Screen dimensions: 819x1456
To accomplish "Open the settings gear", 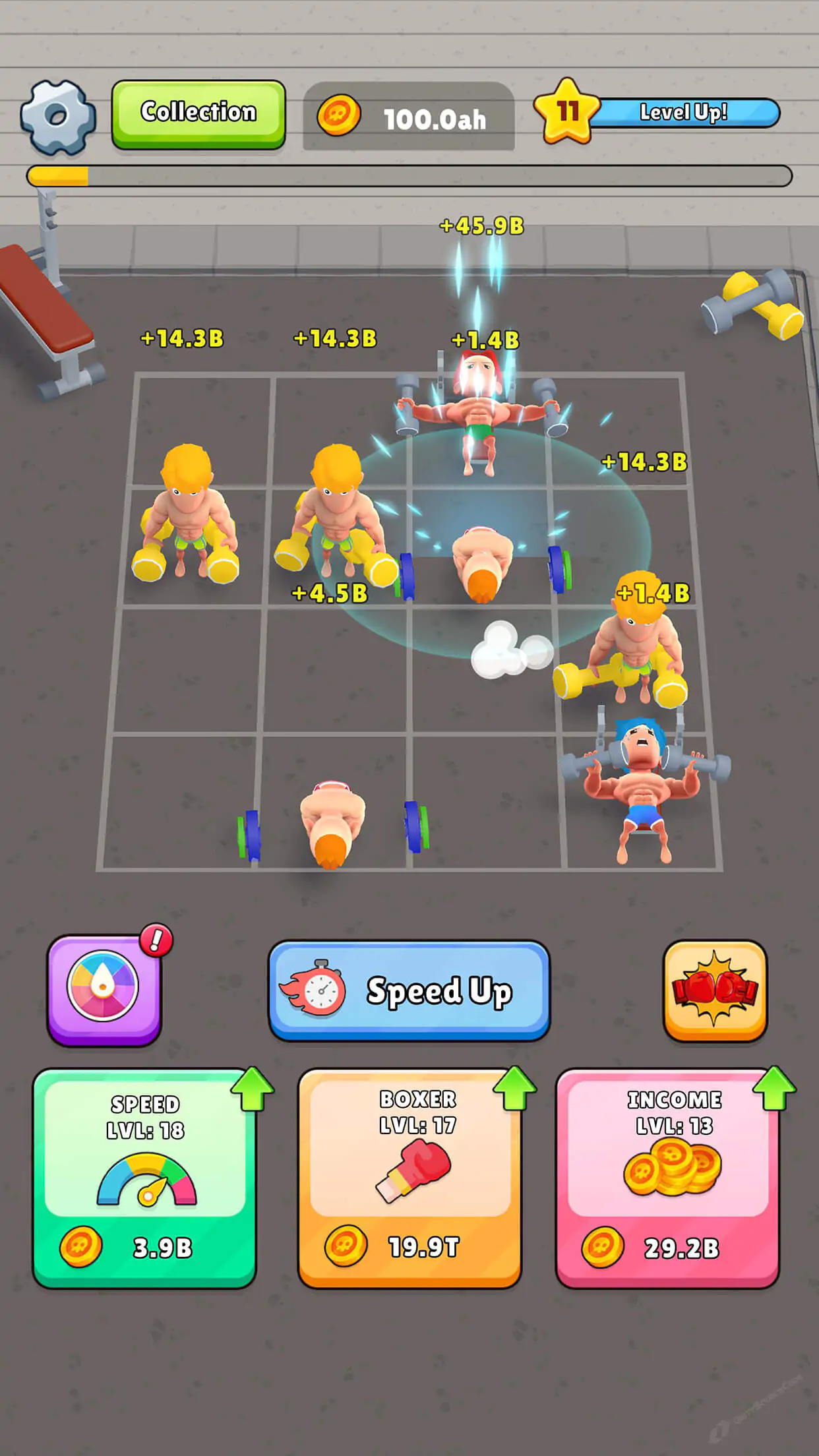I will pyautogui.click(x=58, y=117).
